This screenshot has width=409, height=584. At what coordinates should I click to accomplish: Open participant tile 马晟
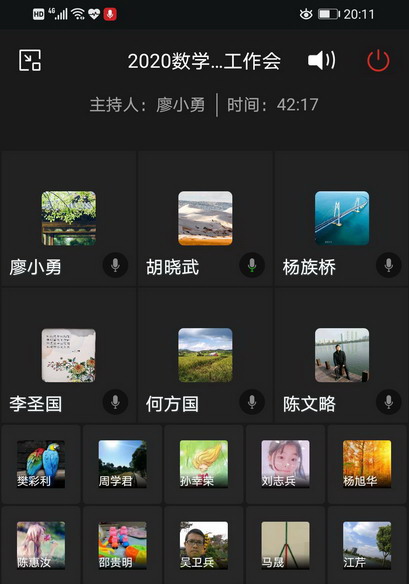pyautogui.click(x=285, y=545)
